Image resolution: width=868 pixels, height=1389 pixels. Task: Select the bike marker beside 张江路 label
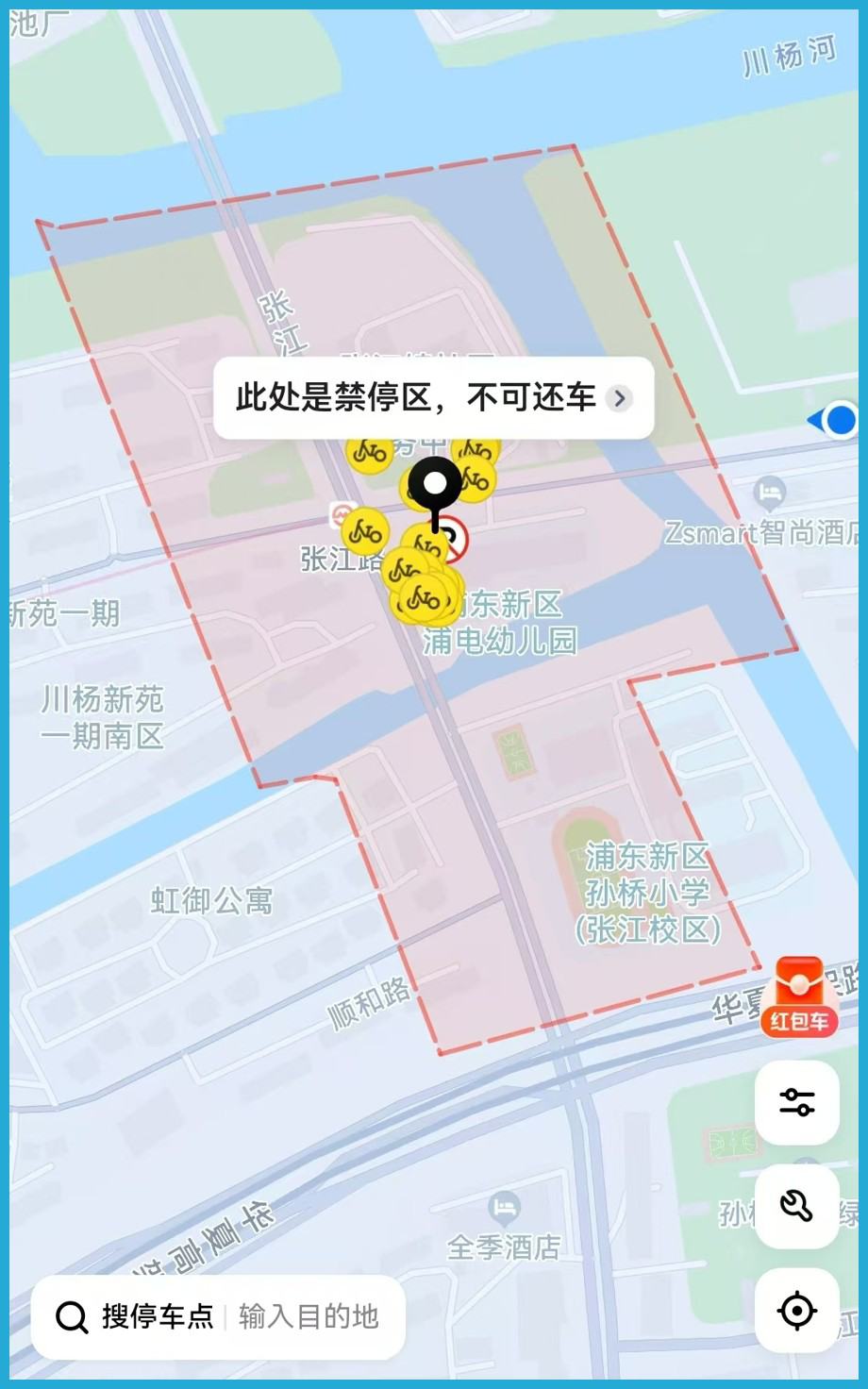(x=365, y=531)
